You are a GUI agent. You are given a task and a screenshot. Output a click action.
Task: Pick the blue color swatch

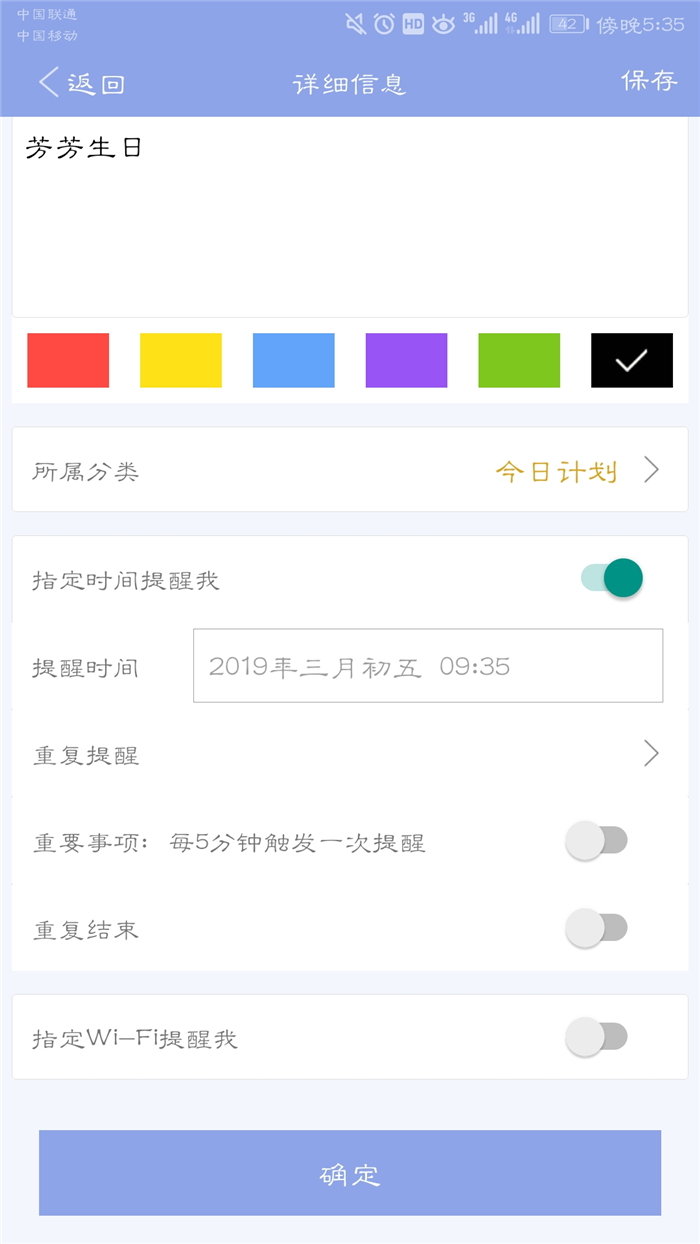tap(294, 360)
